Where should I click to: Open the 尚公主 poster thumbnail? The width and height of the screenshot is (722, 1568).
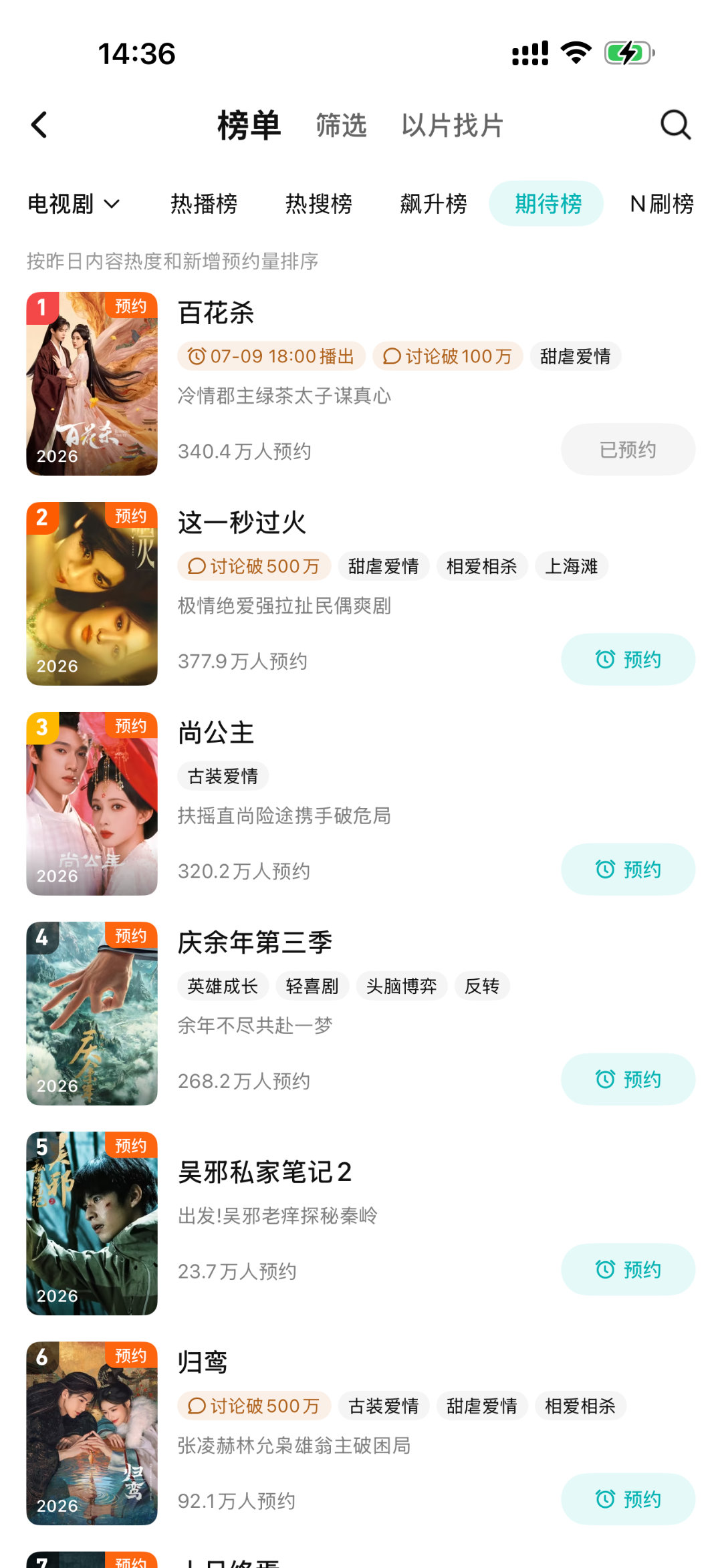point(92,803)
